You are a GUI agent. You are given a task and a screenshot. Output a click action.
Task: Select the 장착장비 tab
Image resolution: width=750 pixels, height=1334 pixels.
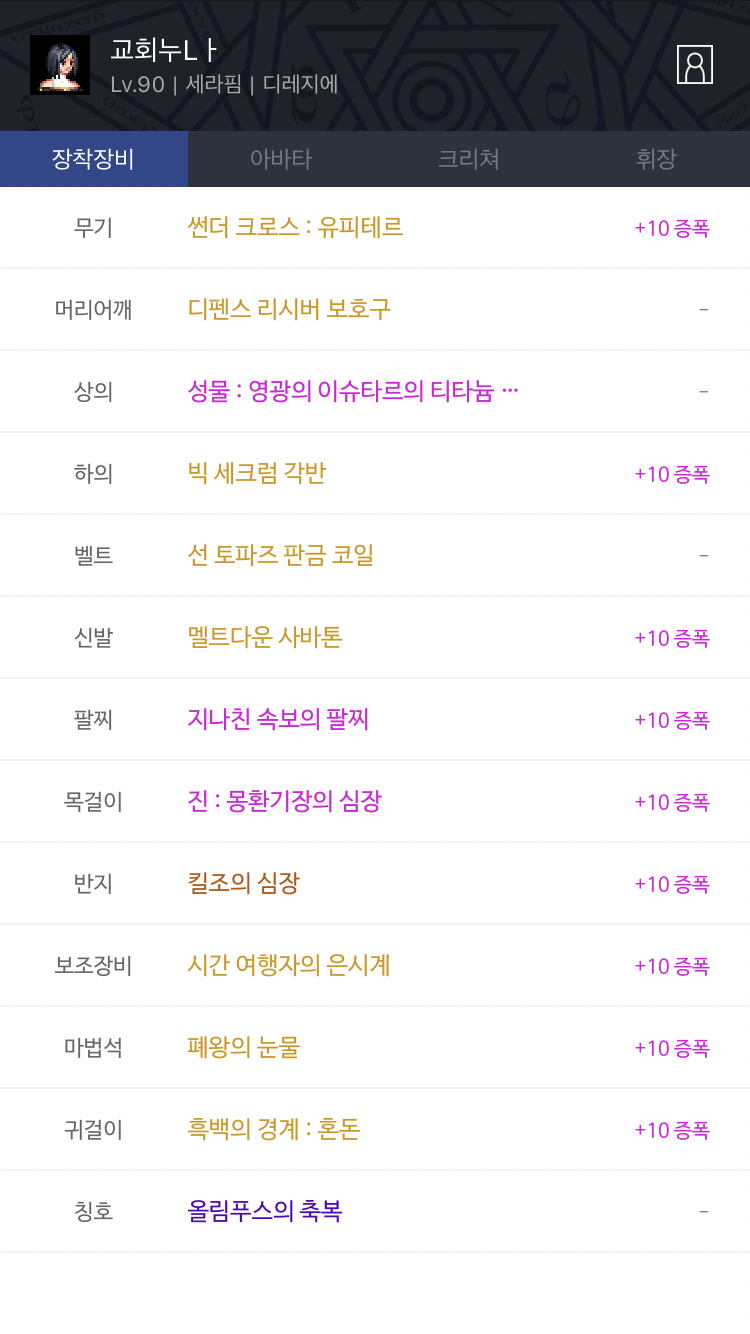coord(94,158)
